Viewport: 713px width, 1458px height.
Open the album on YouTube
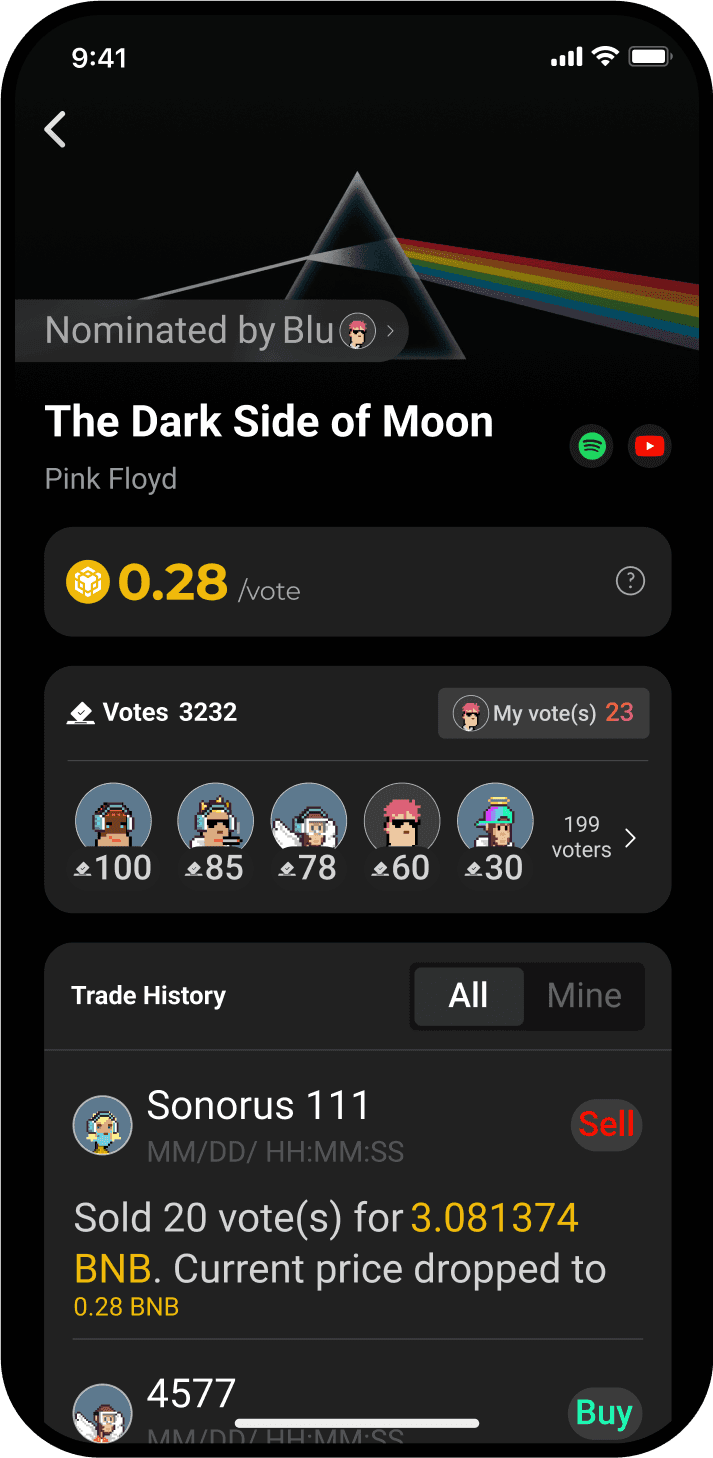pos(650,446)
